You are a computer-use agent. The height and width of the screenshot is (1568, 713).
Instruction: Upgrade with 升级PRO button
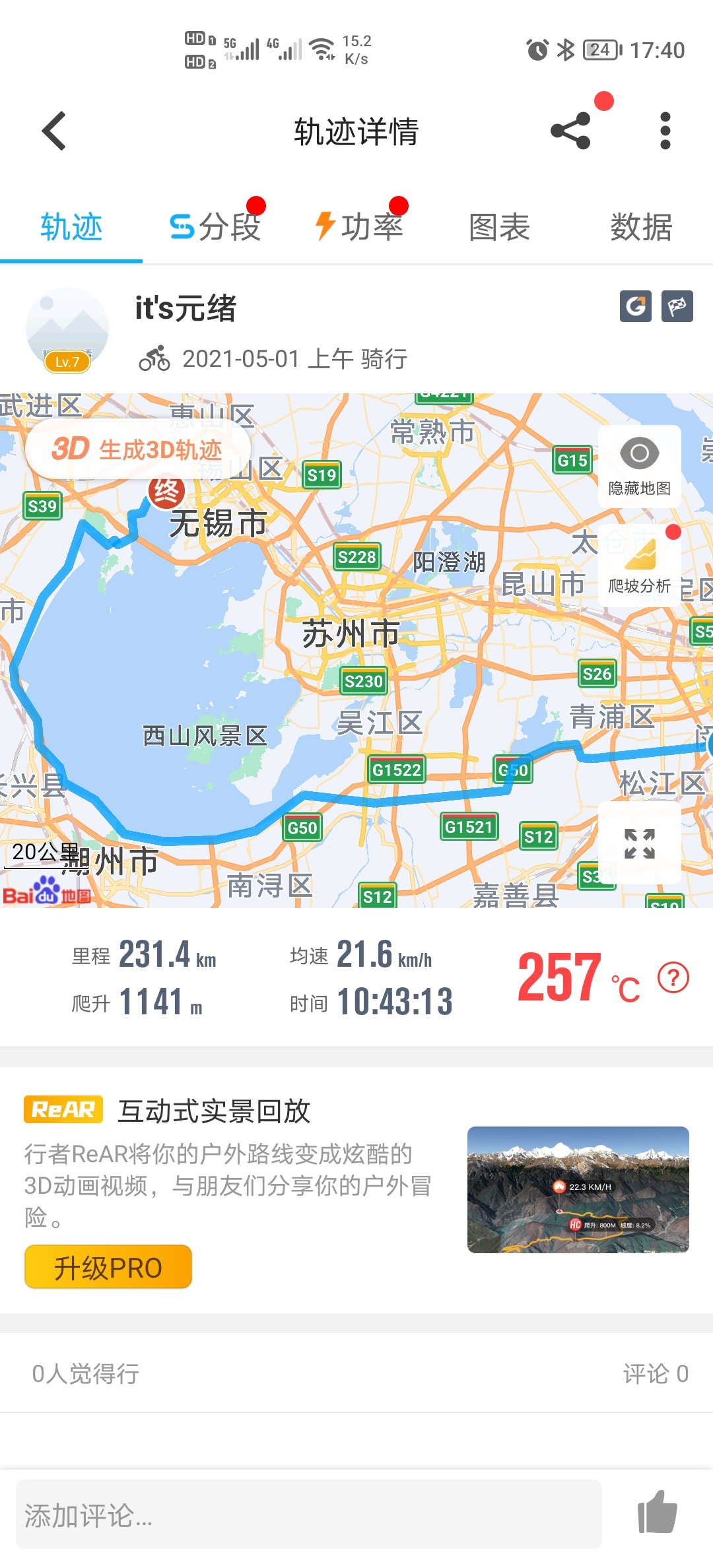108,1266
